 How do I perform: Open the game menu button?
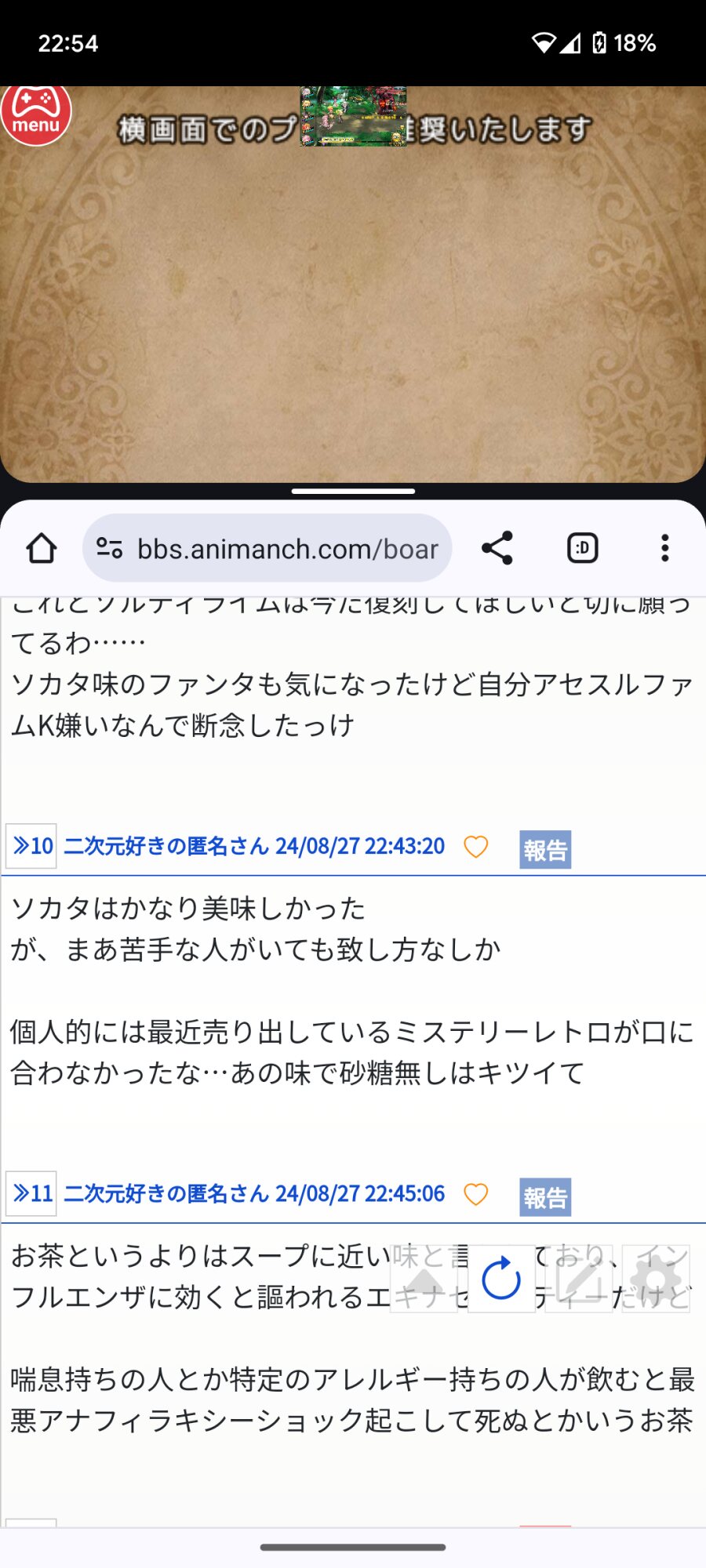[x=36, y=114]
